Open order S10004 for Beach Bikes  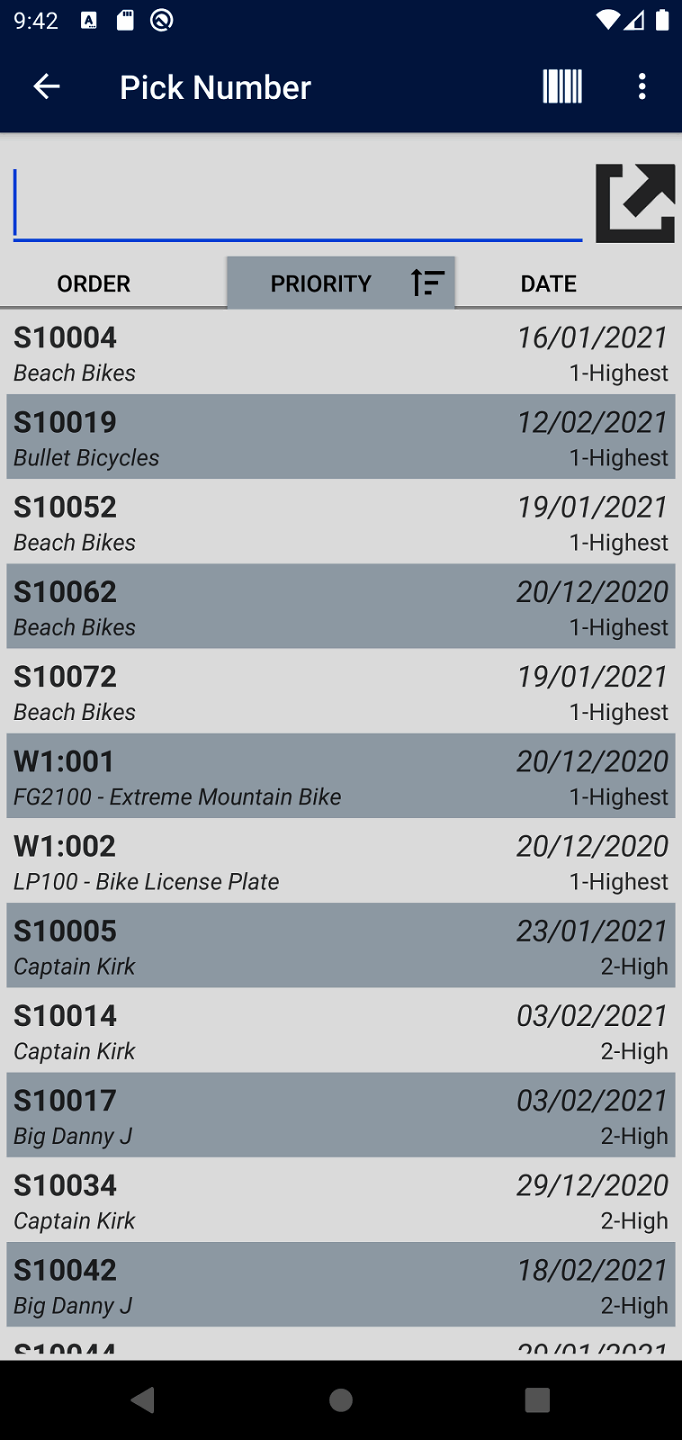tap(341, 353)
